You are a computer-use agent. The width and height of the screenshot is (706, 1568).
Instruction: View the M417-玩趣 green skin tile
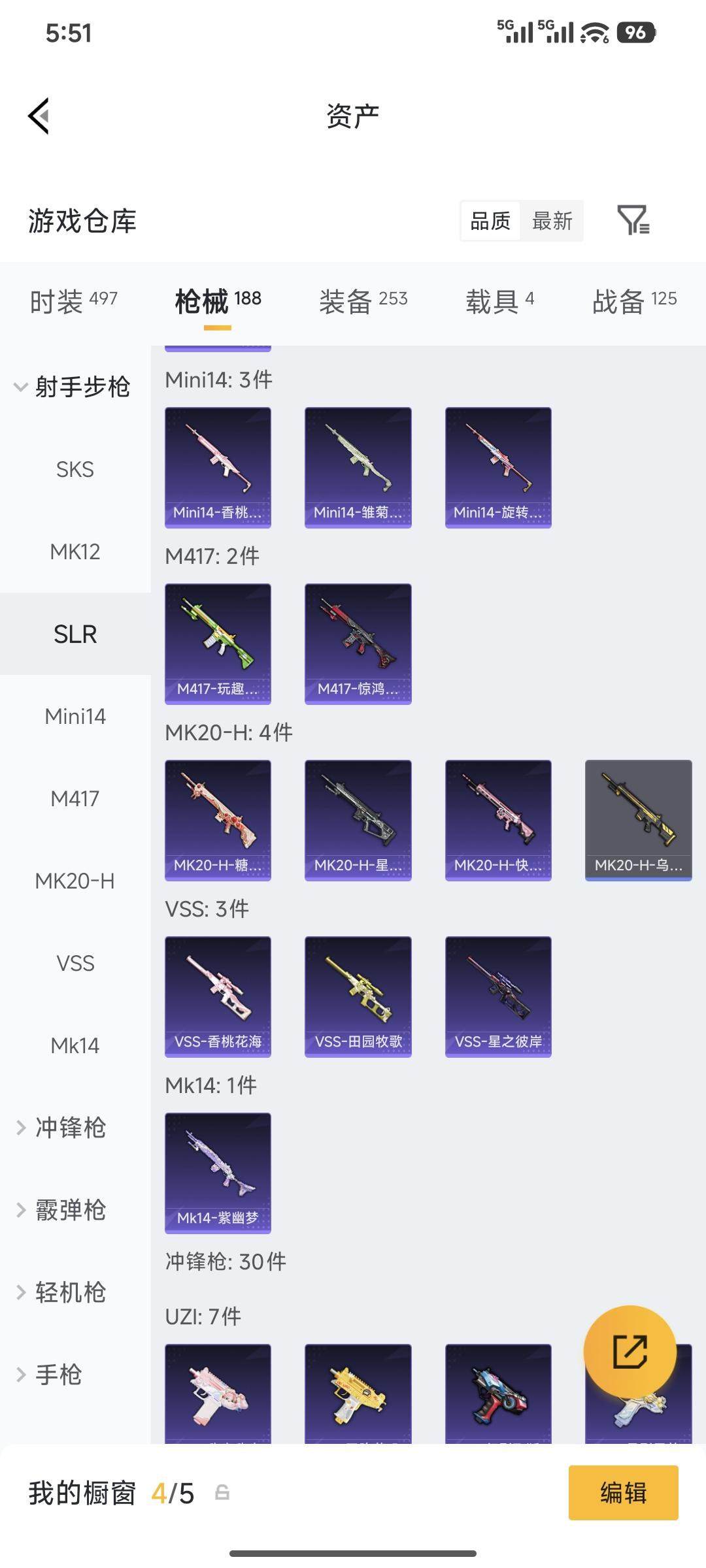[218, 644]
